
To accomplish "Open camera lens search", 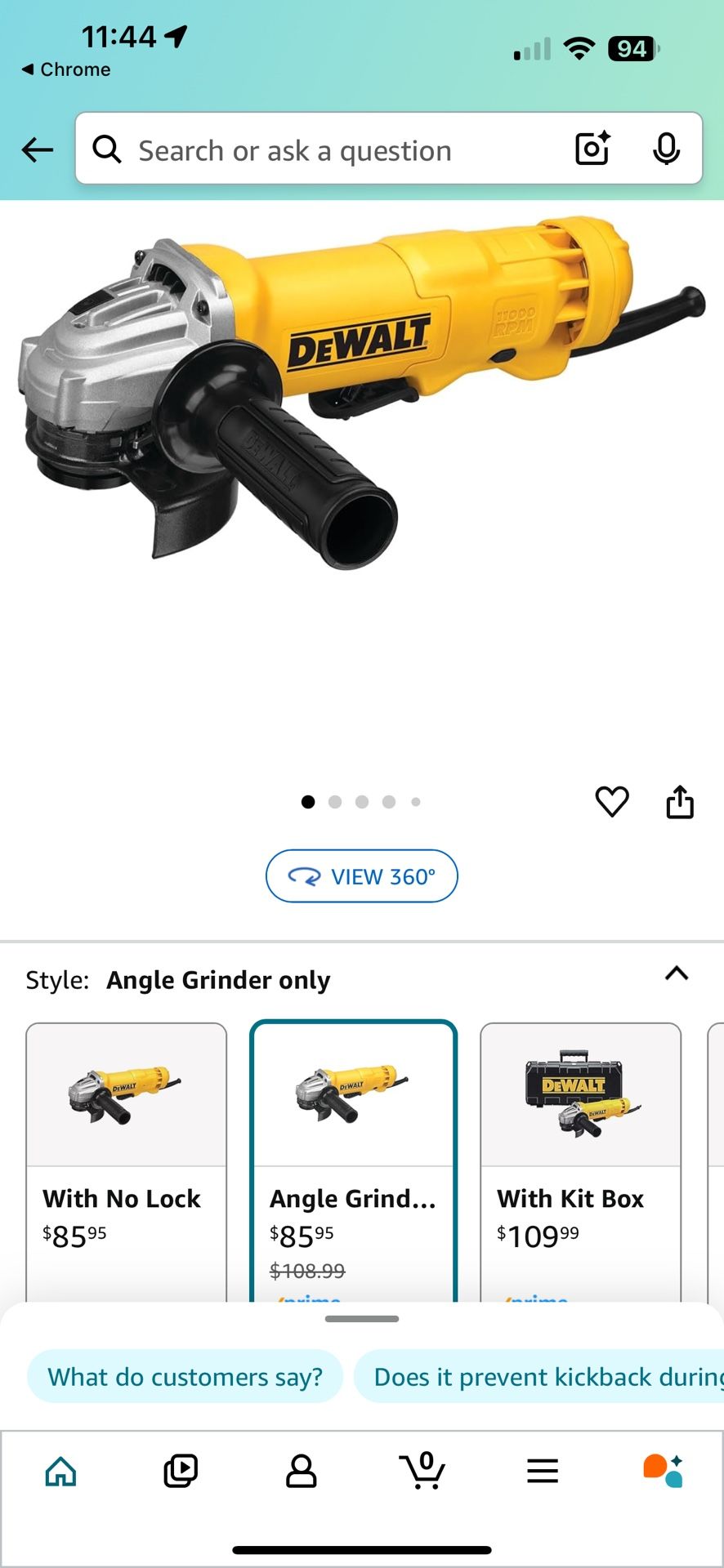I will pos(592,149).
